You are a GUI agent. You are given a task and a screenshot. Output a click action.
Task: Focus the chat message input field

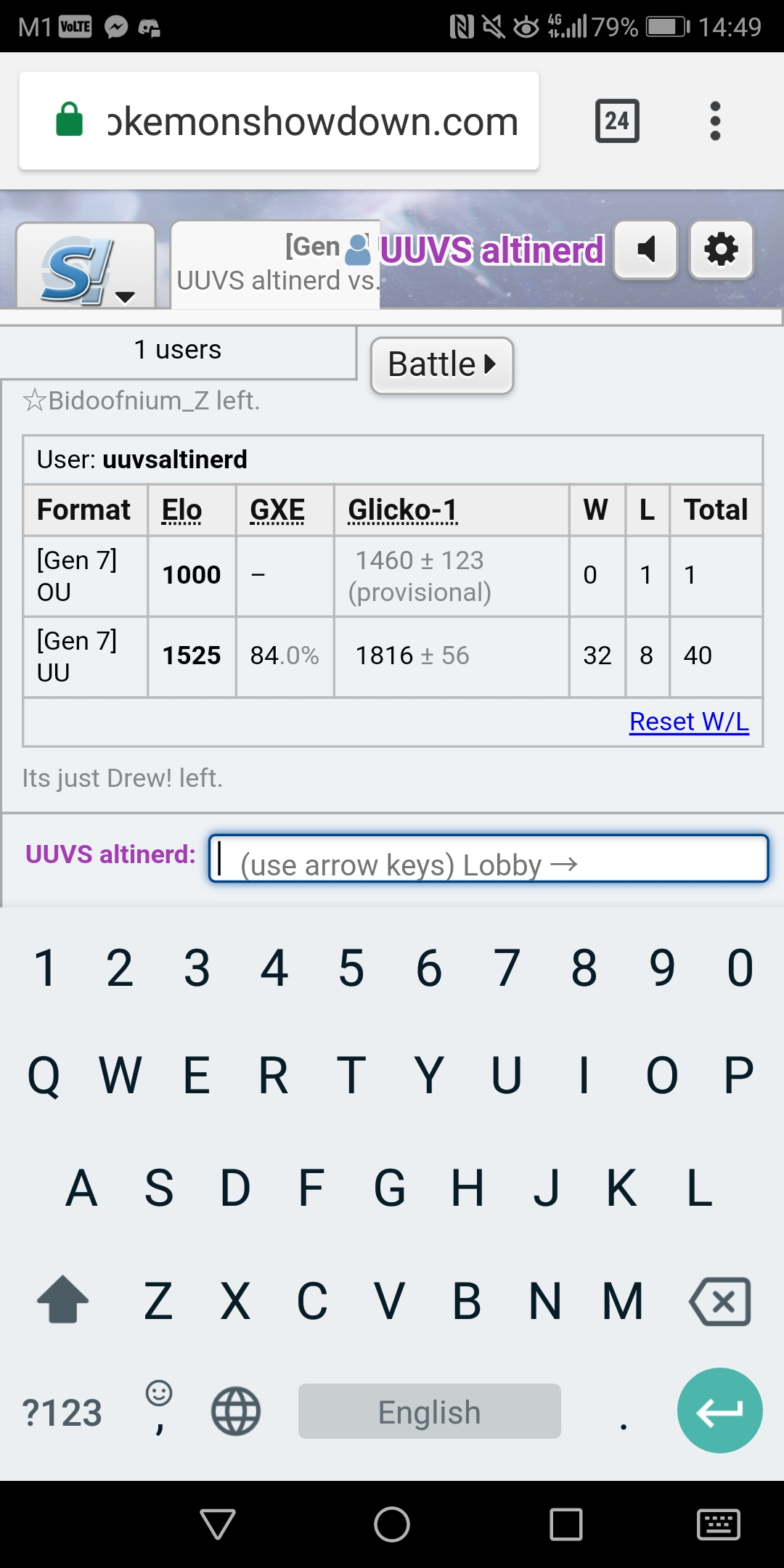(x=488, y=859)
